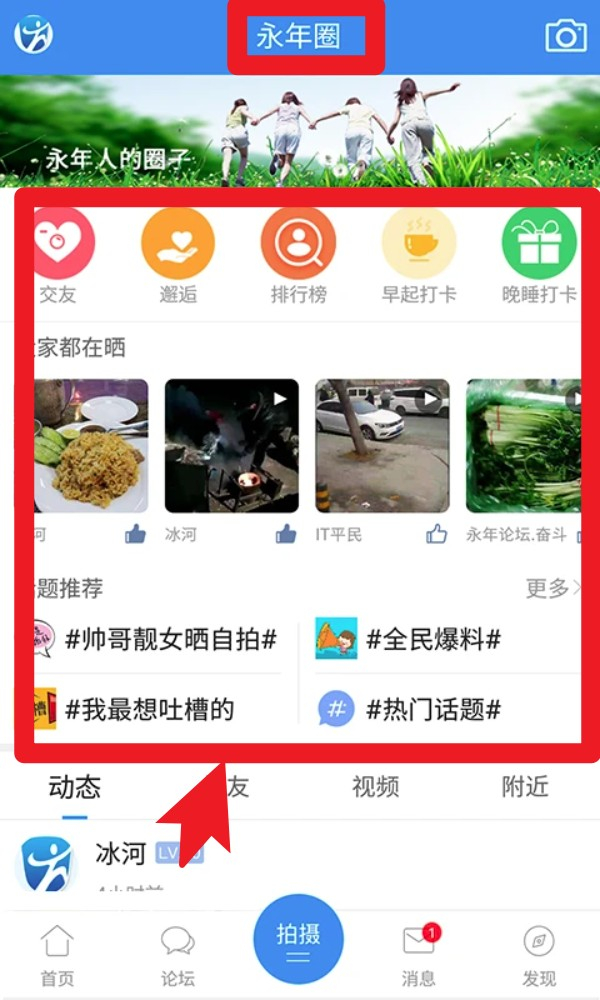The width and height of the screenshot is (600, 1000).
Task: Open the #我最想吐槽的 topic
Action: (x=150, y=710)
